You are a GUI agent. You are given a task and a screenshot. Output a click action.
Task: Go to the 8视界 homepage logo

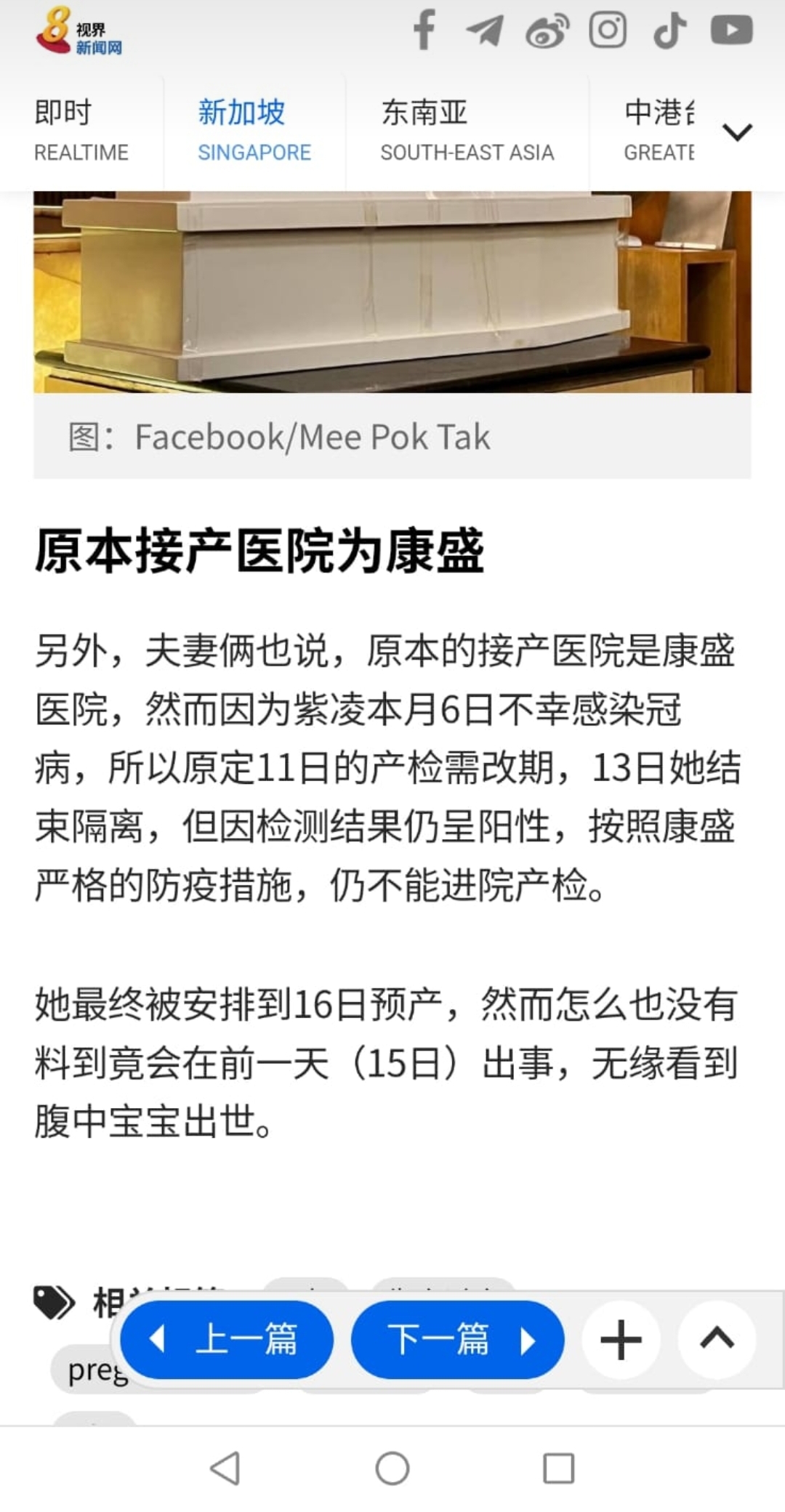click(x=78, y=32)
